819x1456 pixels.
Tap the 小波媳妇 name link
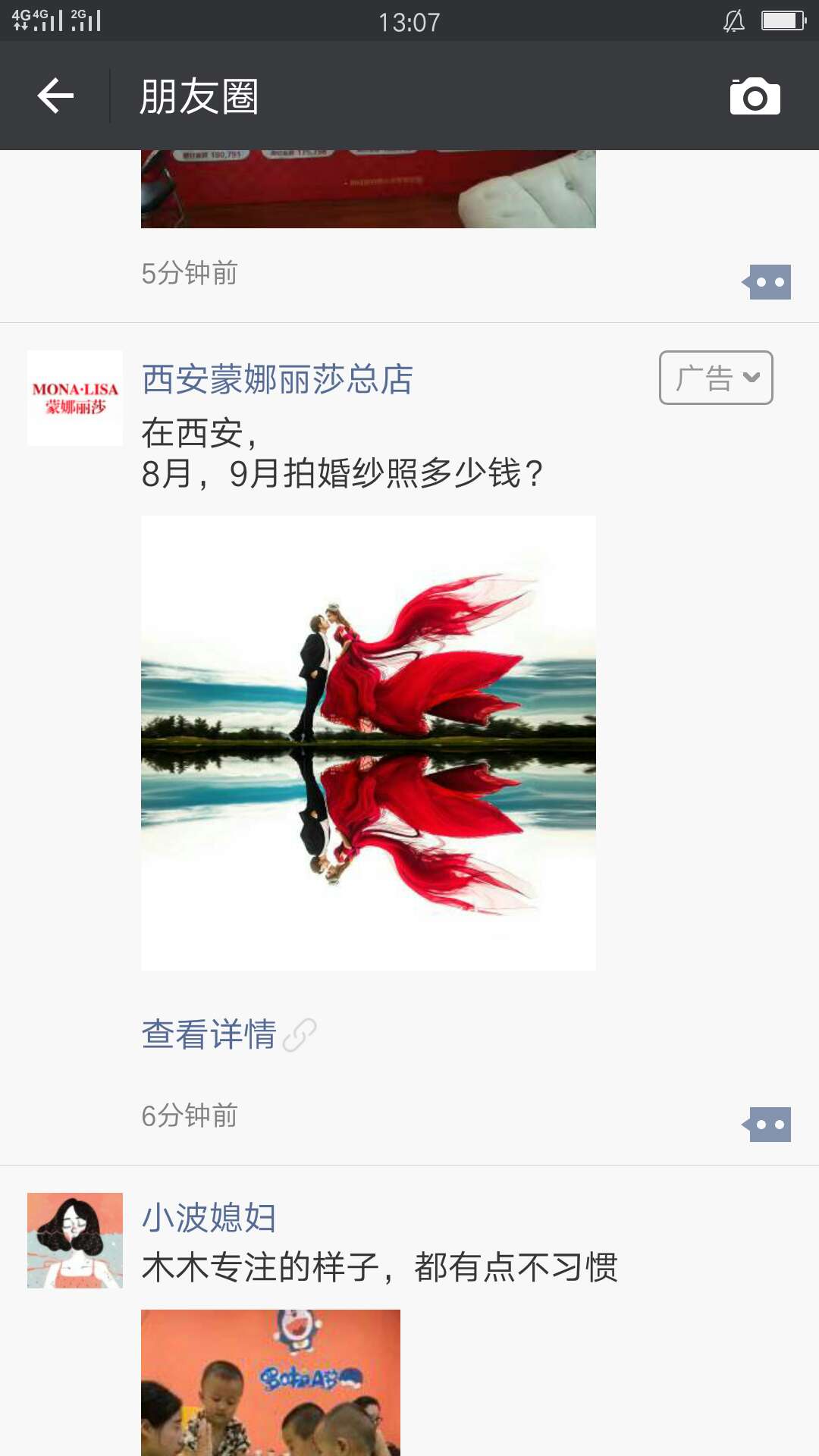(209, 1218)
